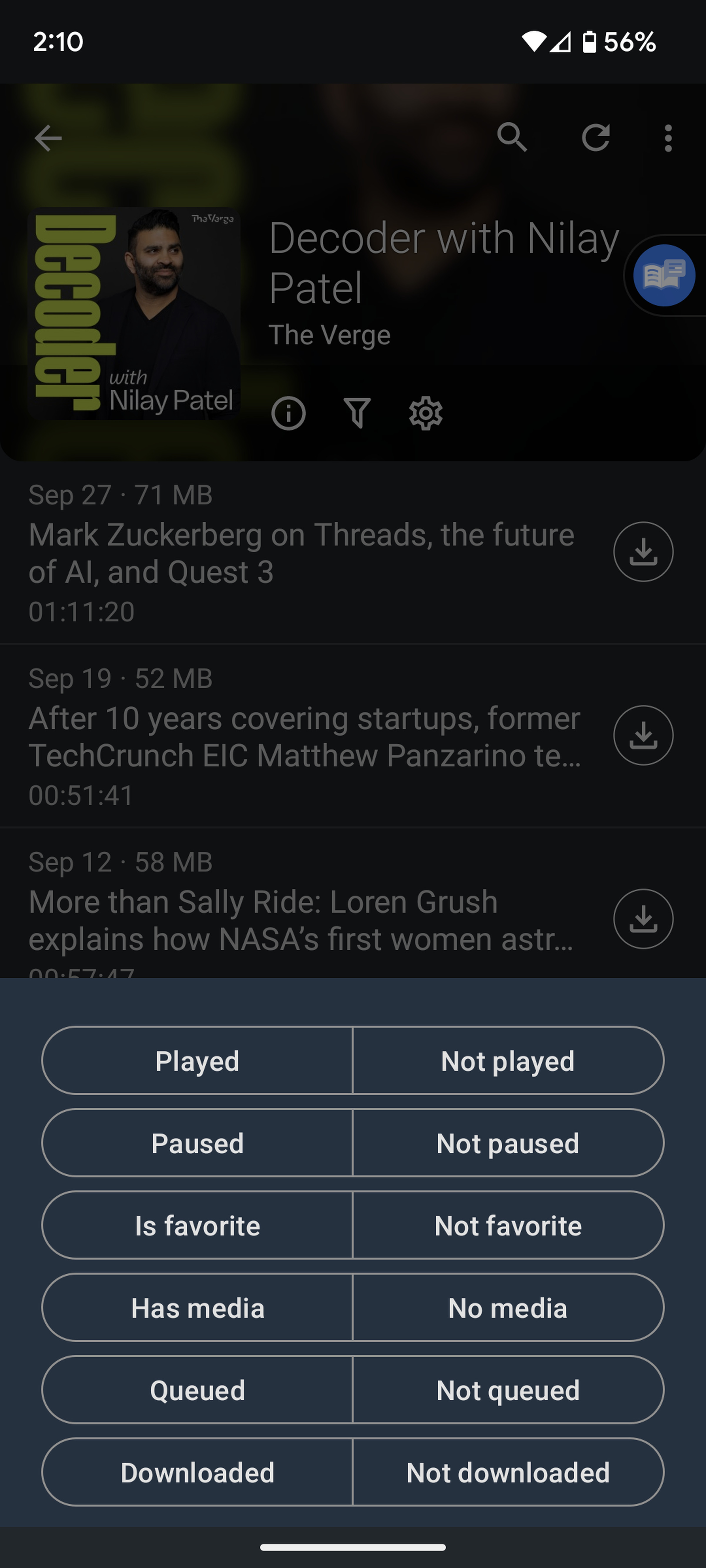Go back with the back arrow
The width and height of the screenshot is (706, 1568).
coord(48,138)
